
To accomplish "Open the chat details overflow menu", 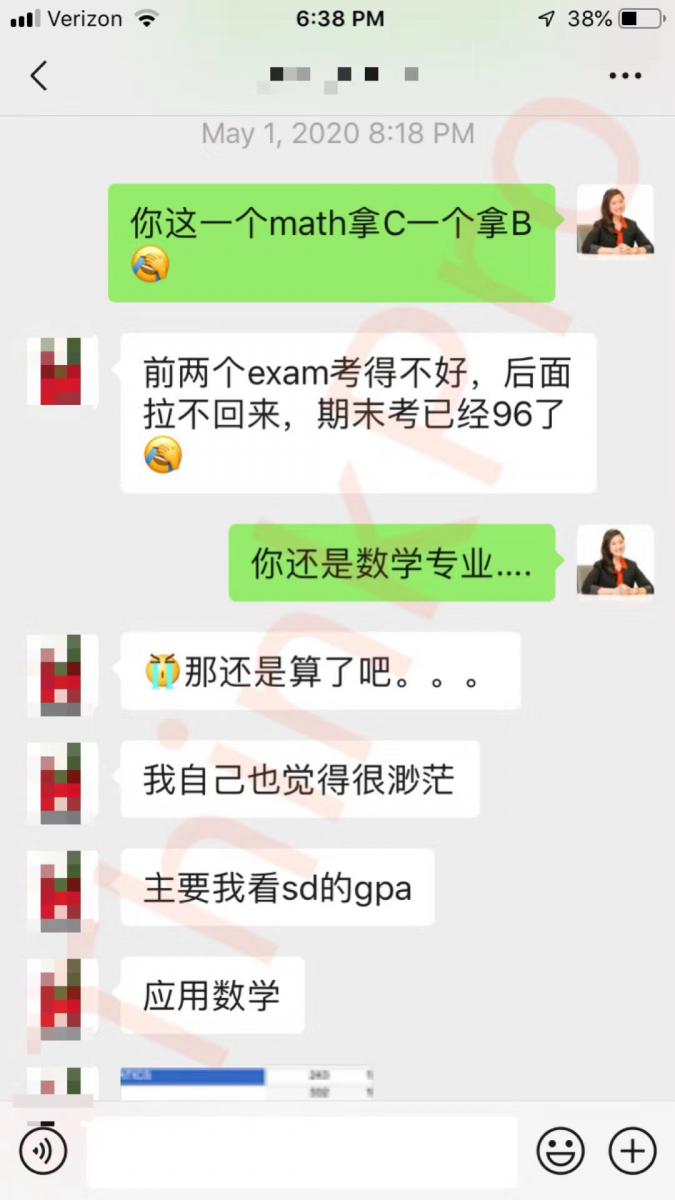I will [x=625, y=76].
